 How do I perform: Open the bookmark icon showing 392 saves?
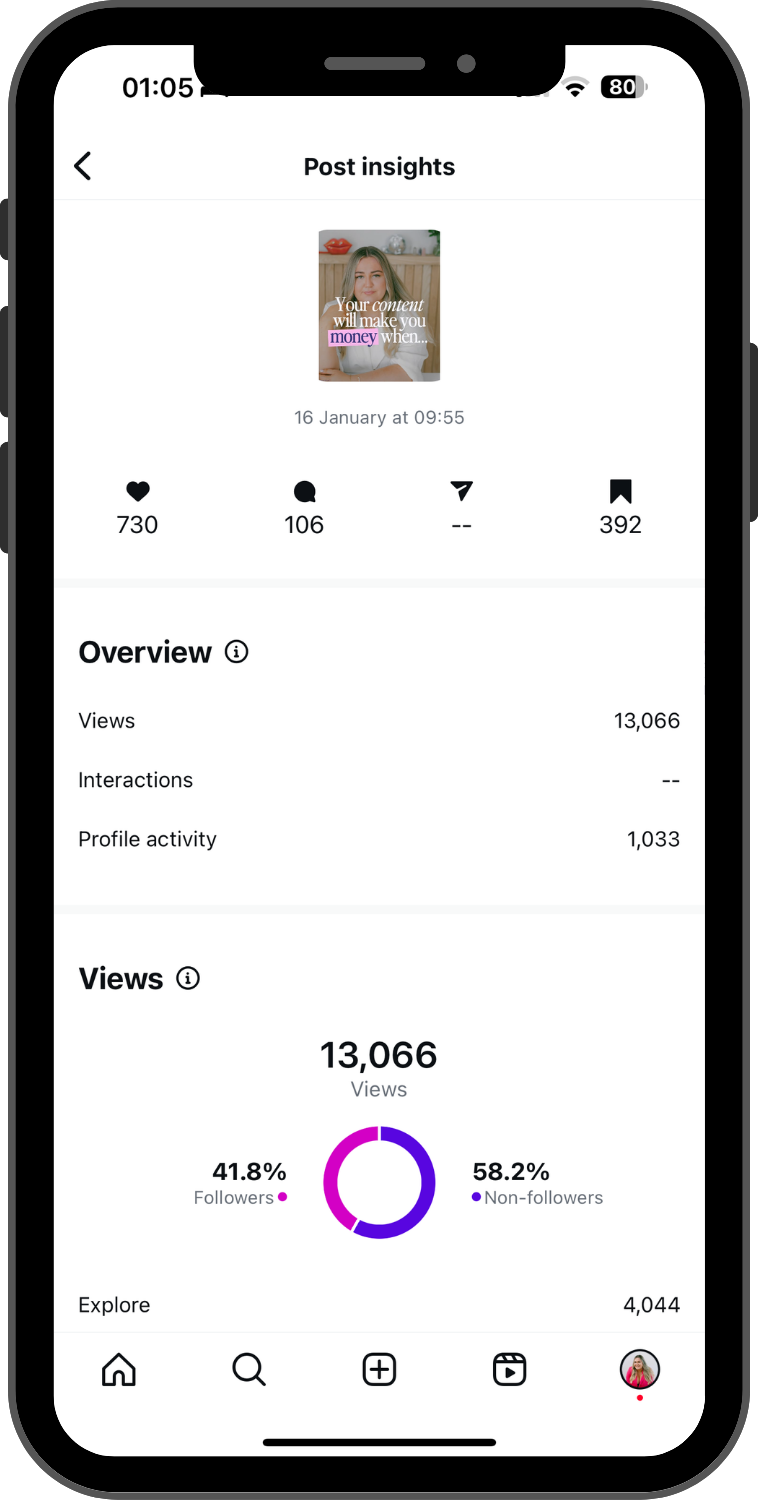pyautogui.click(x=620, y=490)
